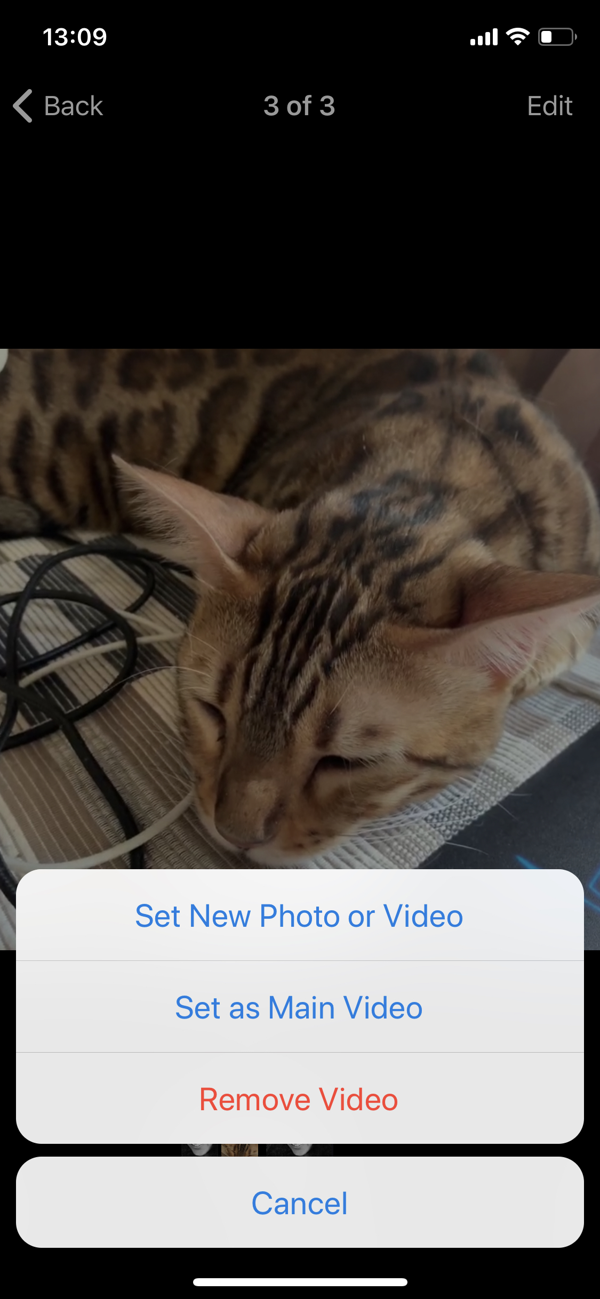Go back using the Back button
Viewport: 600px width, 1299px height.
click(58, 106)
